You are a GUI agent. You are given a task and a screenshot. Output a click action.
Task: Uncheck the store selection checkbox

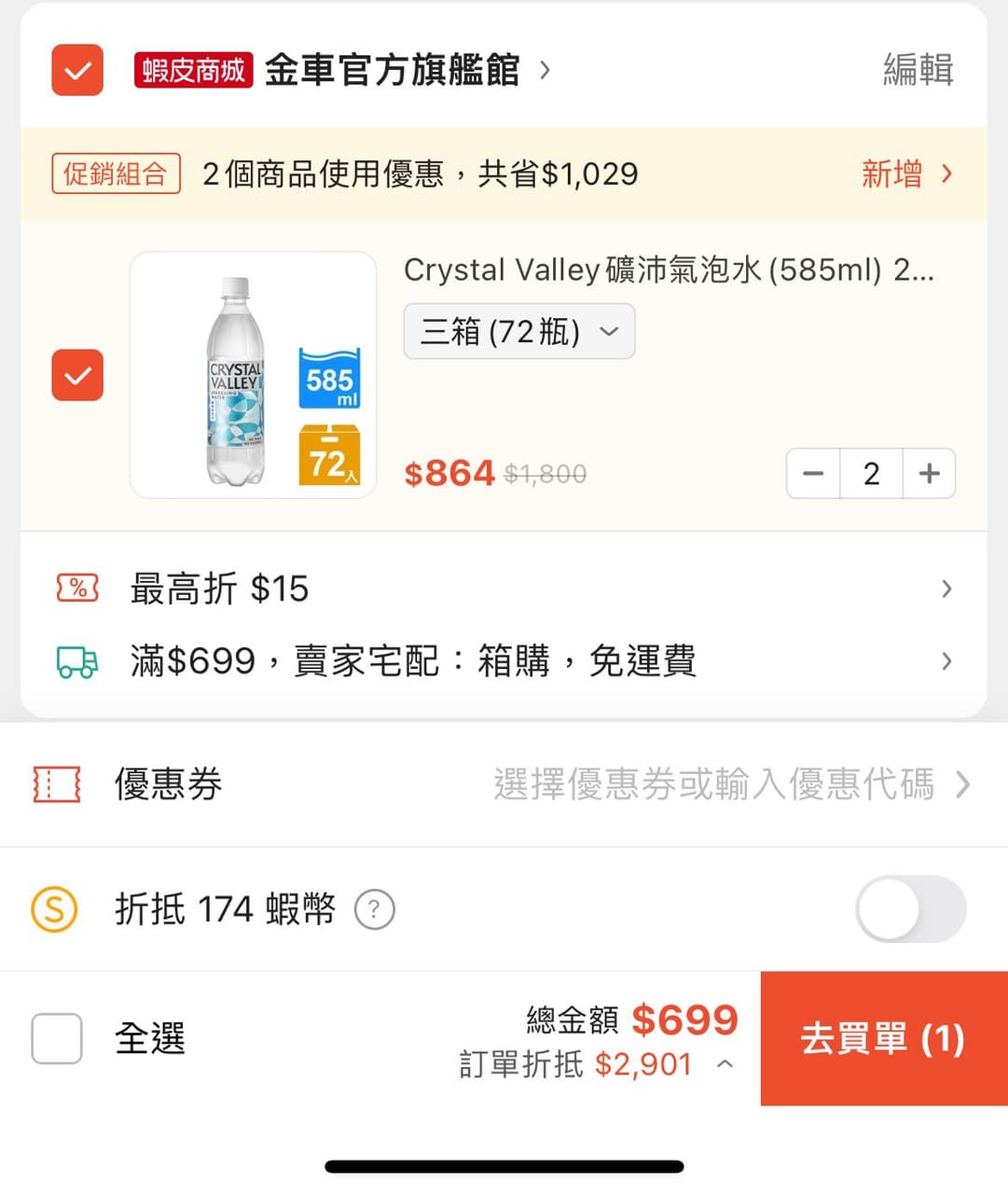[x=76, y=70]
